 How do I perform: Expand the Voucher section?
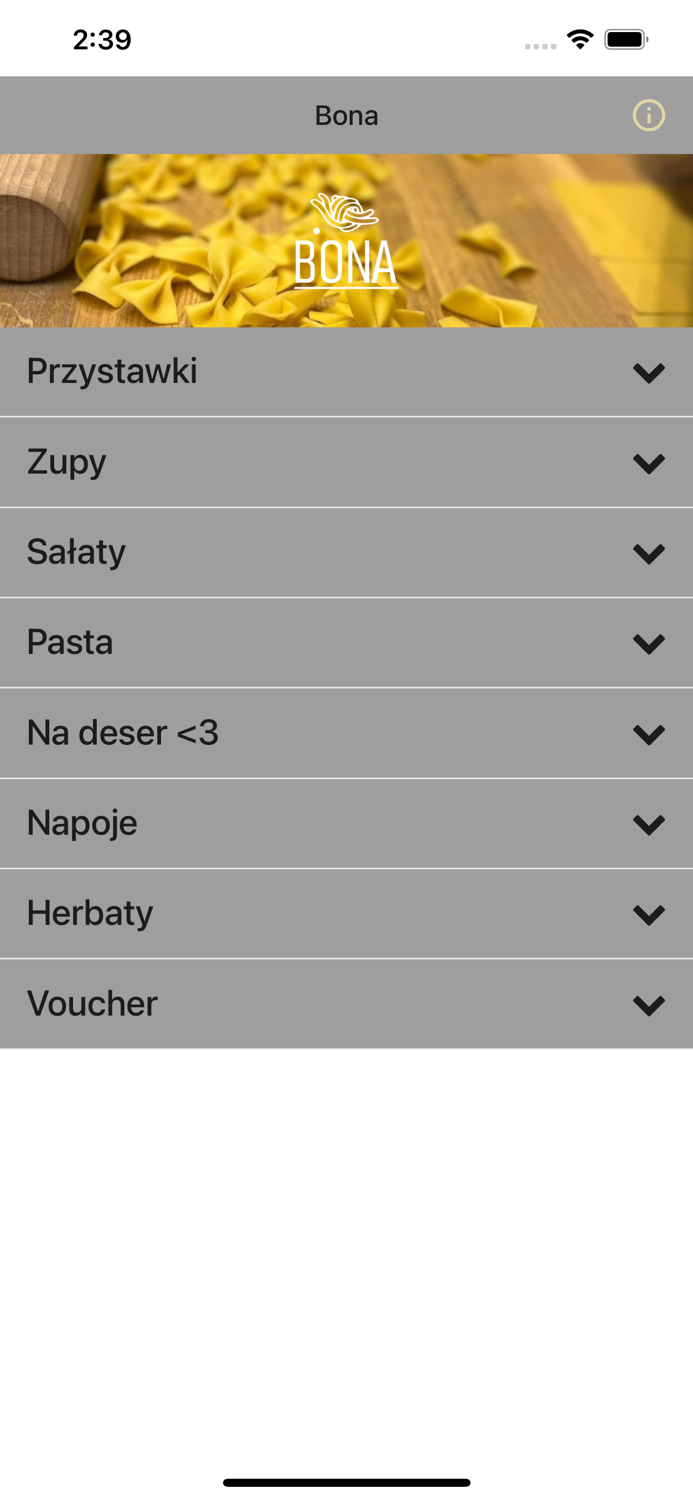(346, 1003)
